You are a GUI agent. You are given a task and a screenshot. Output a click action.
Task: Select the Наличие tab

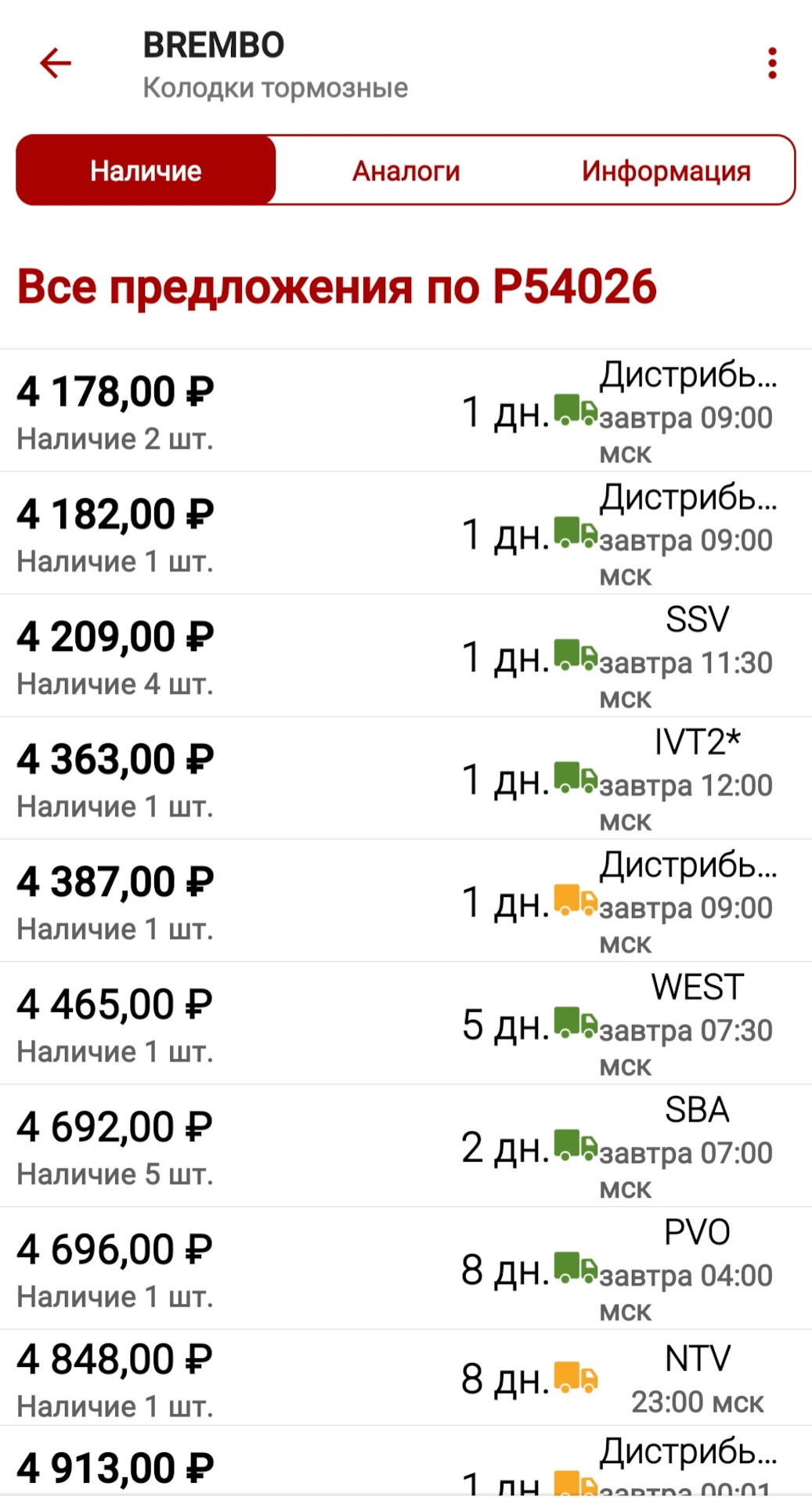[146, 171]
